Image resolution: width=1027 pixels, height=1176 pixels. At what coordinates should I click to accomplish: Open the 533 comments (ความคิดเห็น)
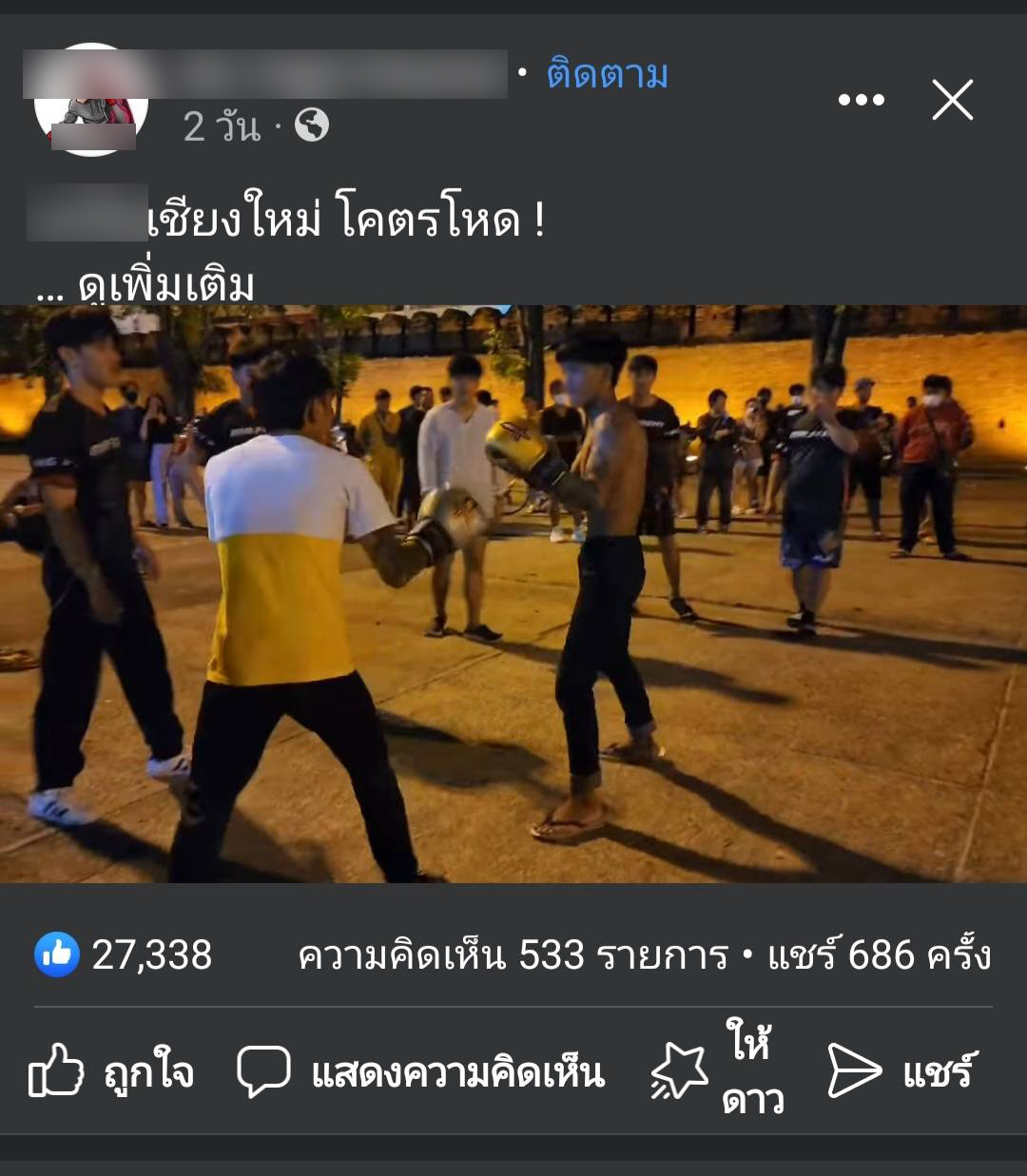tap(512, 954)
